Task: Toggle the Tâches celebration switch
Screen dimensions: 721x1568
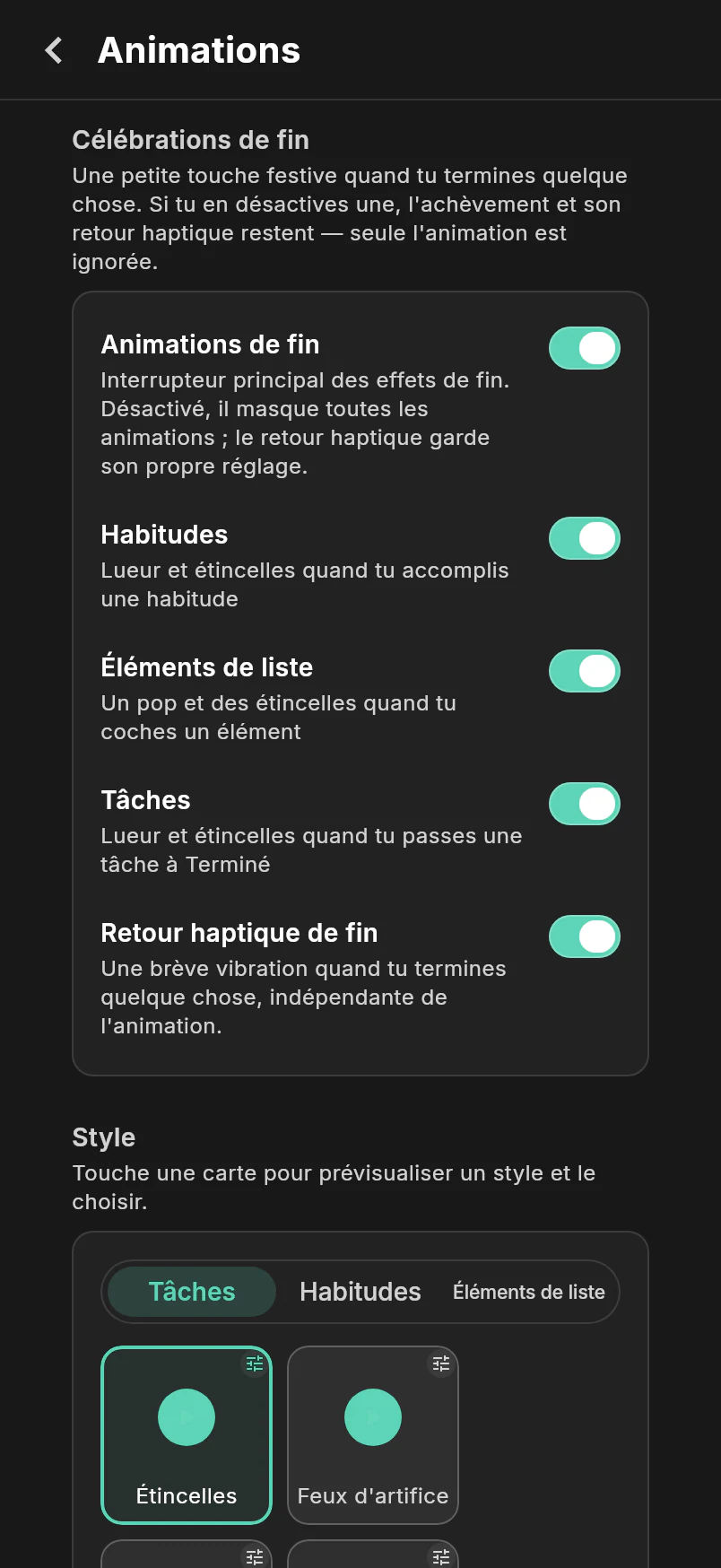Action: pos(585,804)
